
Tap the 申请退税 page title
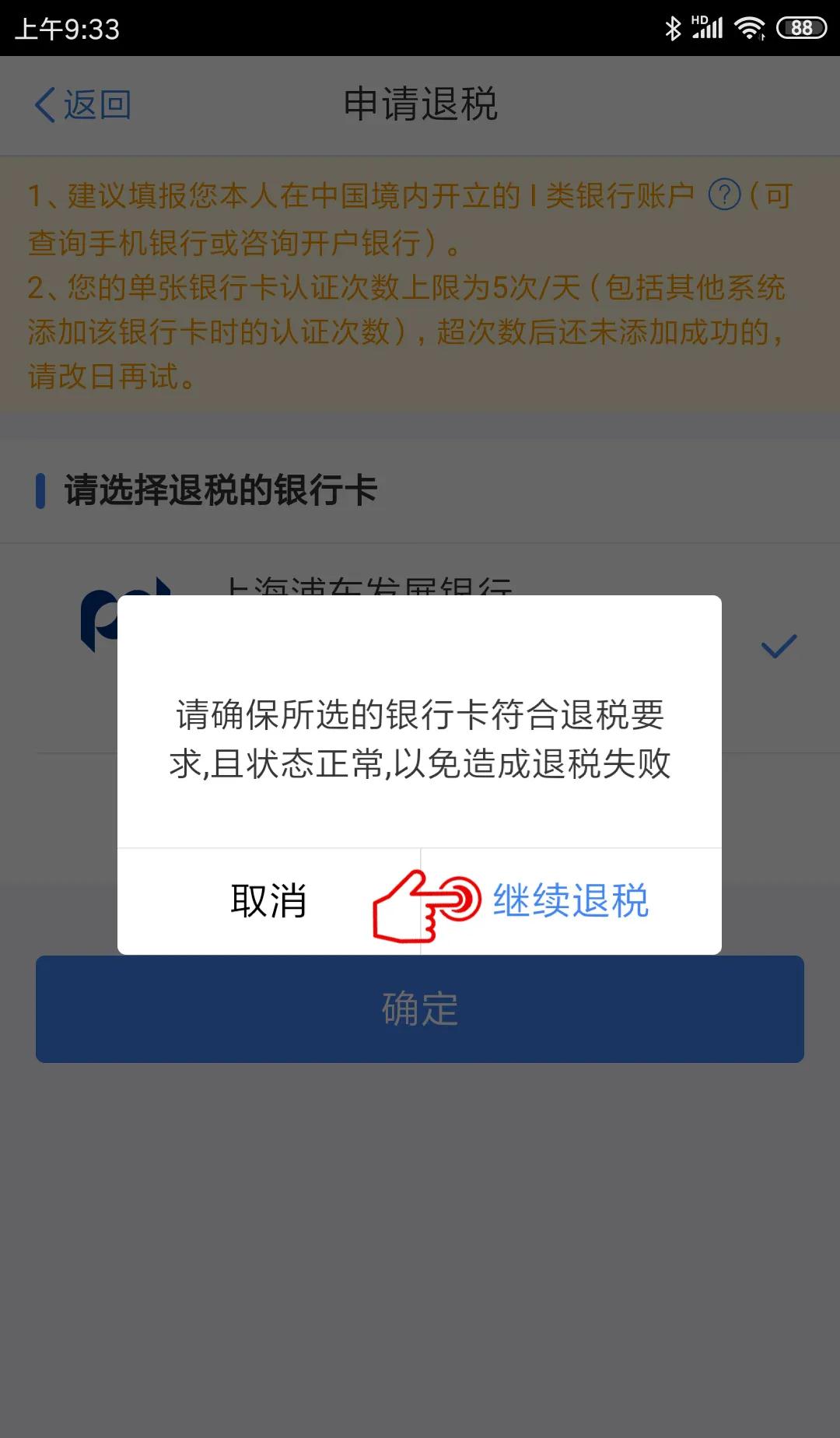pos(420,104)
